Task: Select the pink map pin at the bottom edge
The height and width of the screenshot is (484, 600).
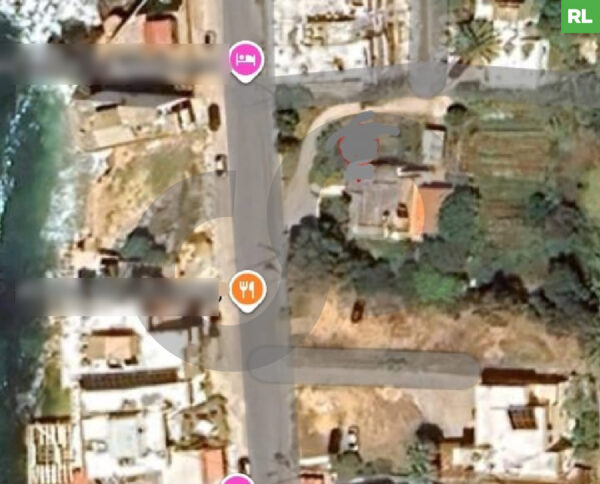Action: tap(238, 480)
